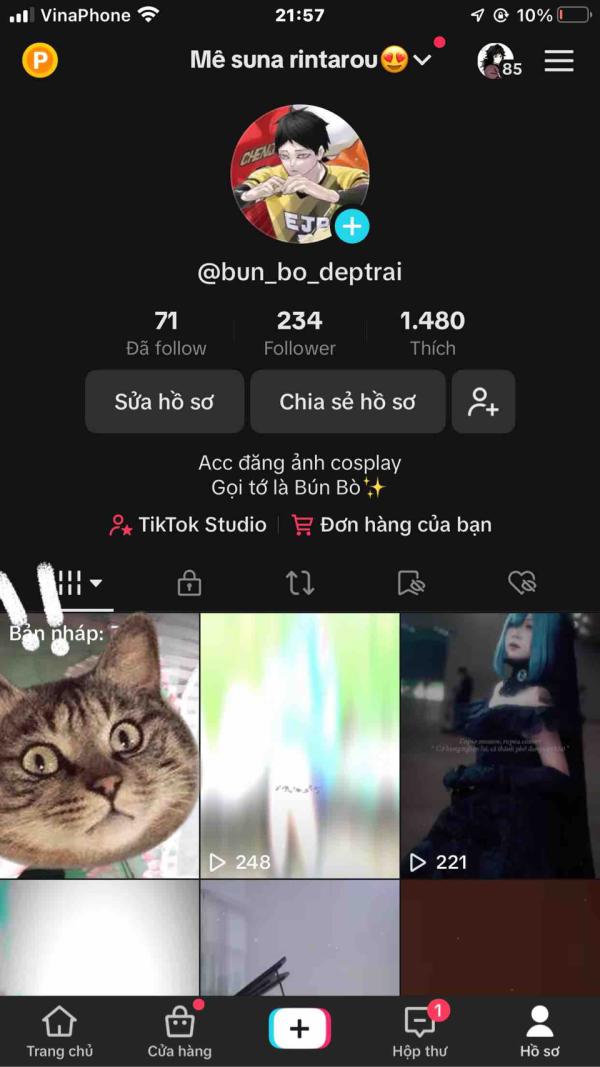
Task: View the Follower list
Action: coord(299,333)
